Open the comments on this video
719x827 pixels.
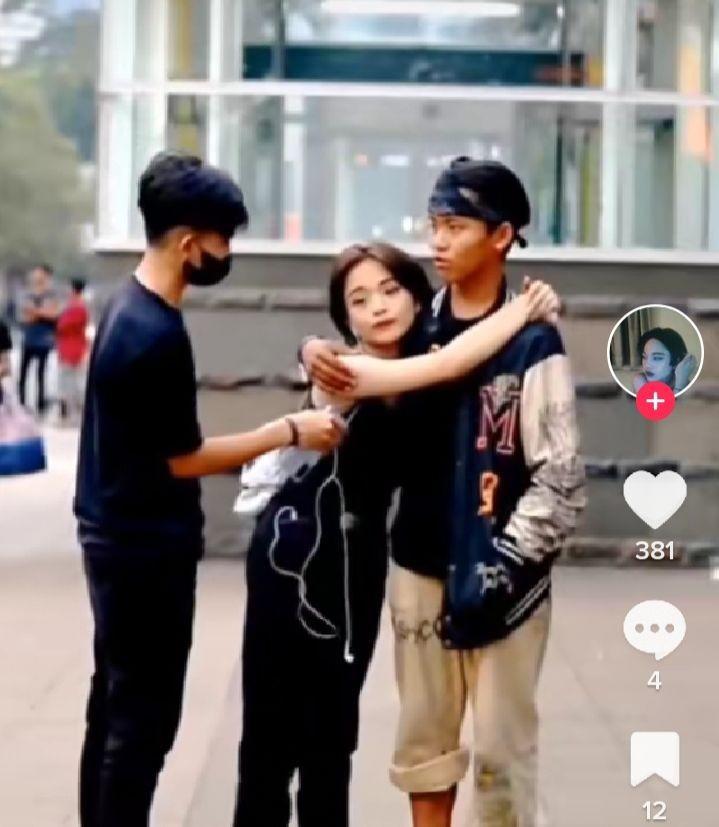654,630
